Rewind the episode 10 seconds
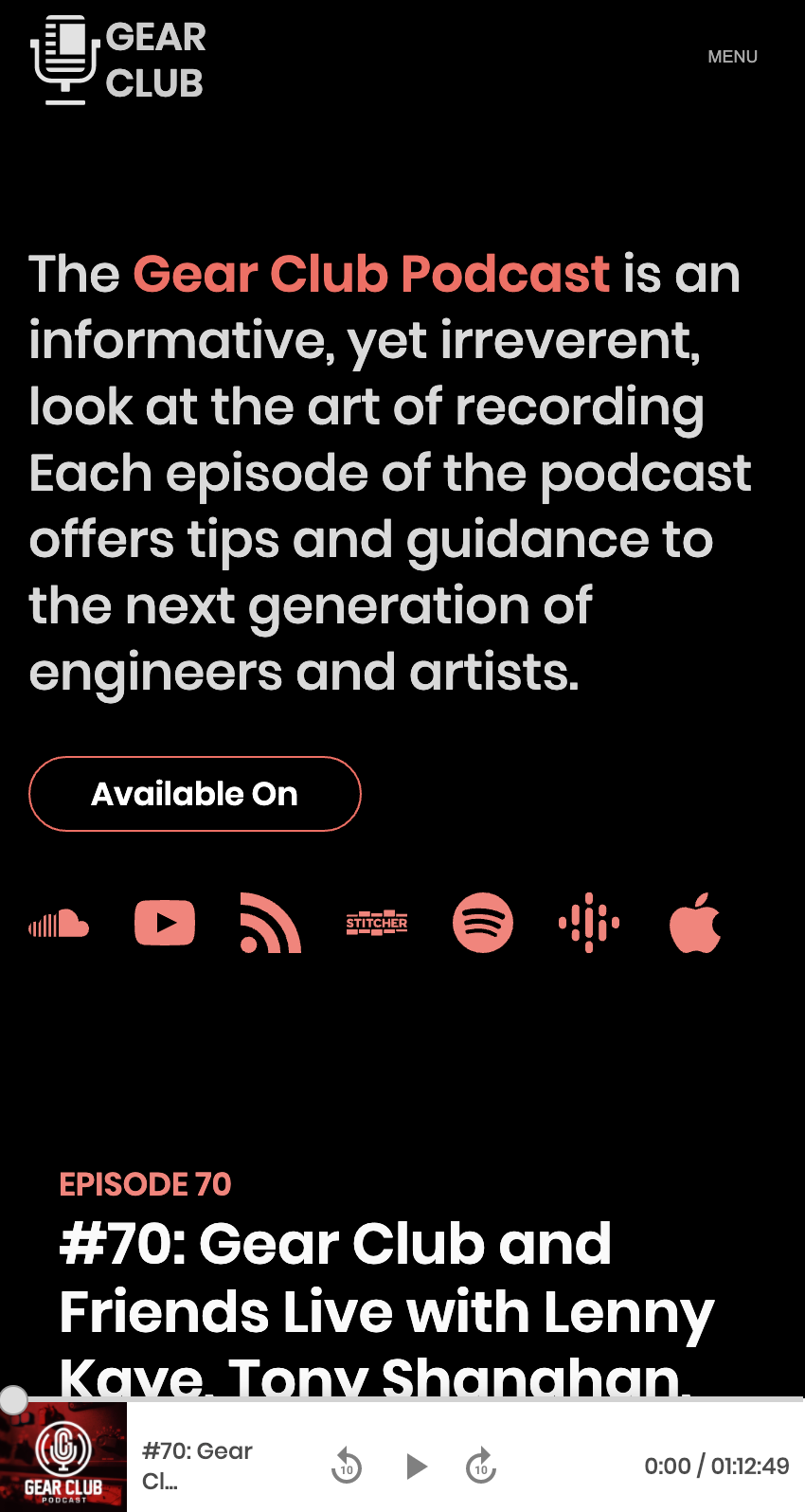The width and height of the screenshot is (805, 1512). 347,1467
